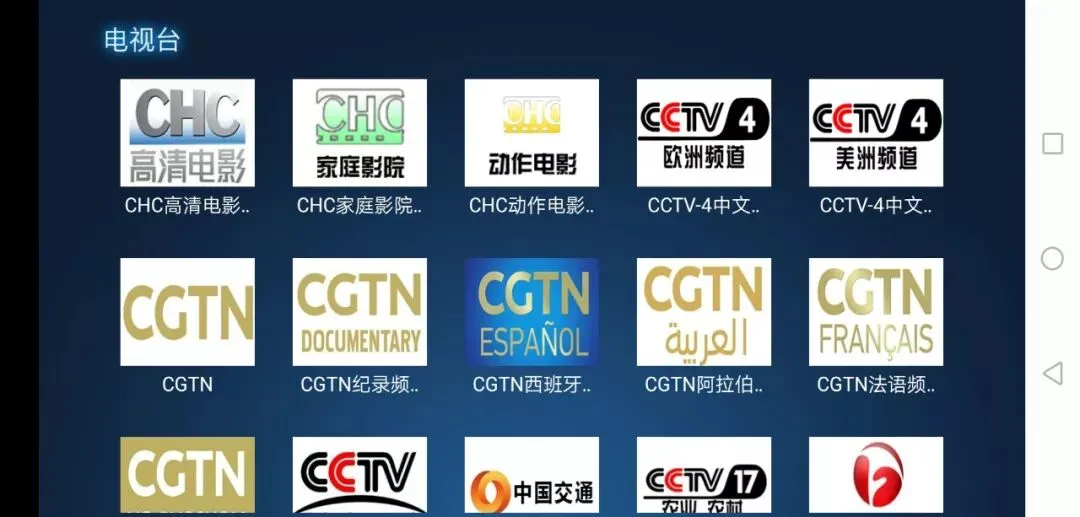Open the red logo channel tile
This screenshot has width=1080, height=517.
(876, 476)
